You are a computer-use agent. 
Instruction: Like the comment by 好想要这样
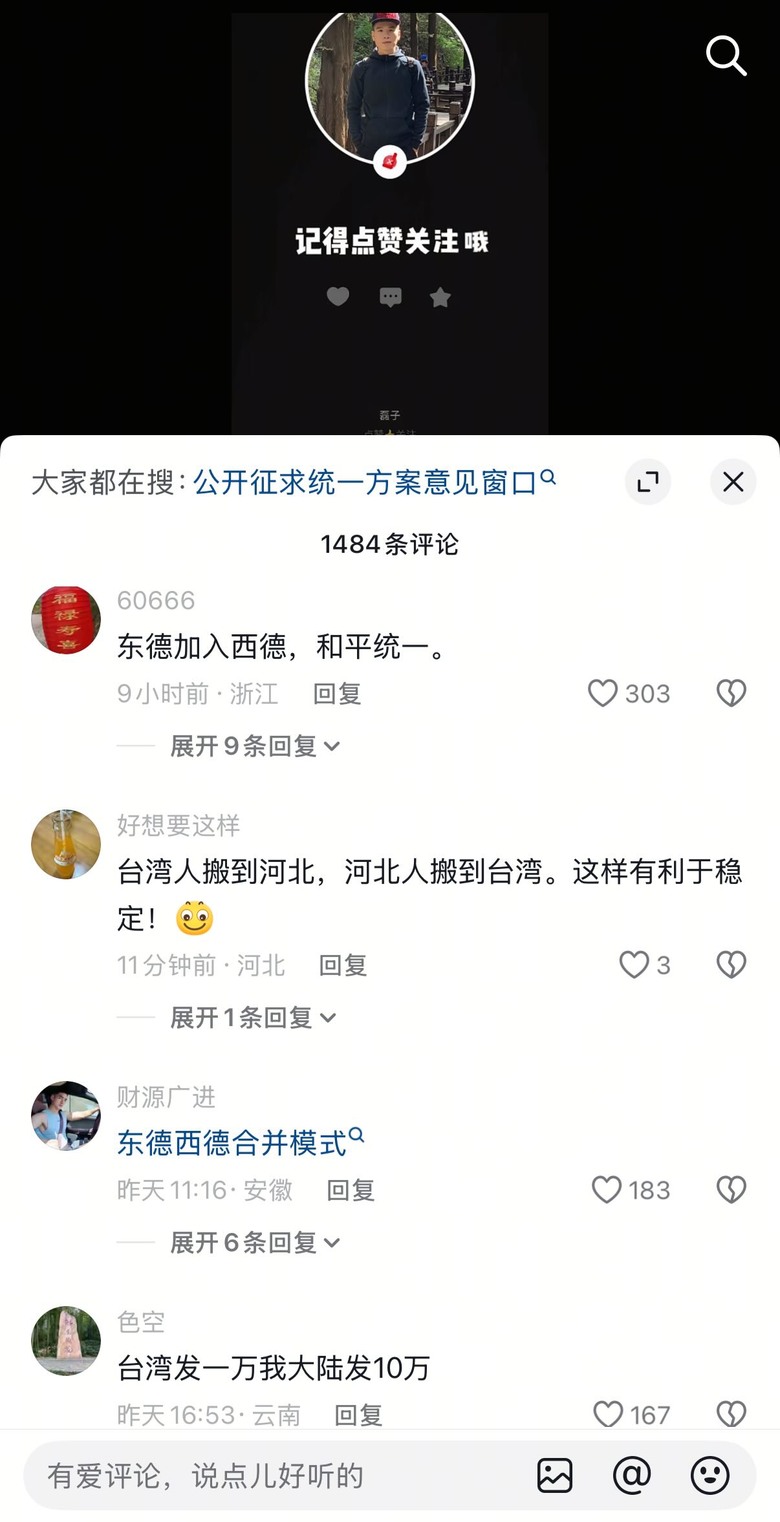tap(634, 965)
